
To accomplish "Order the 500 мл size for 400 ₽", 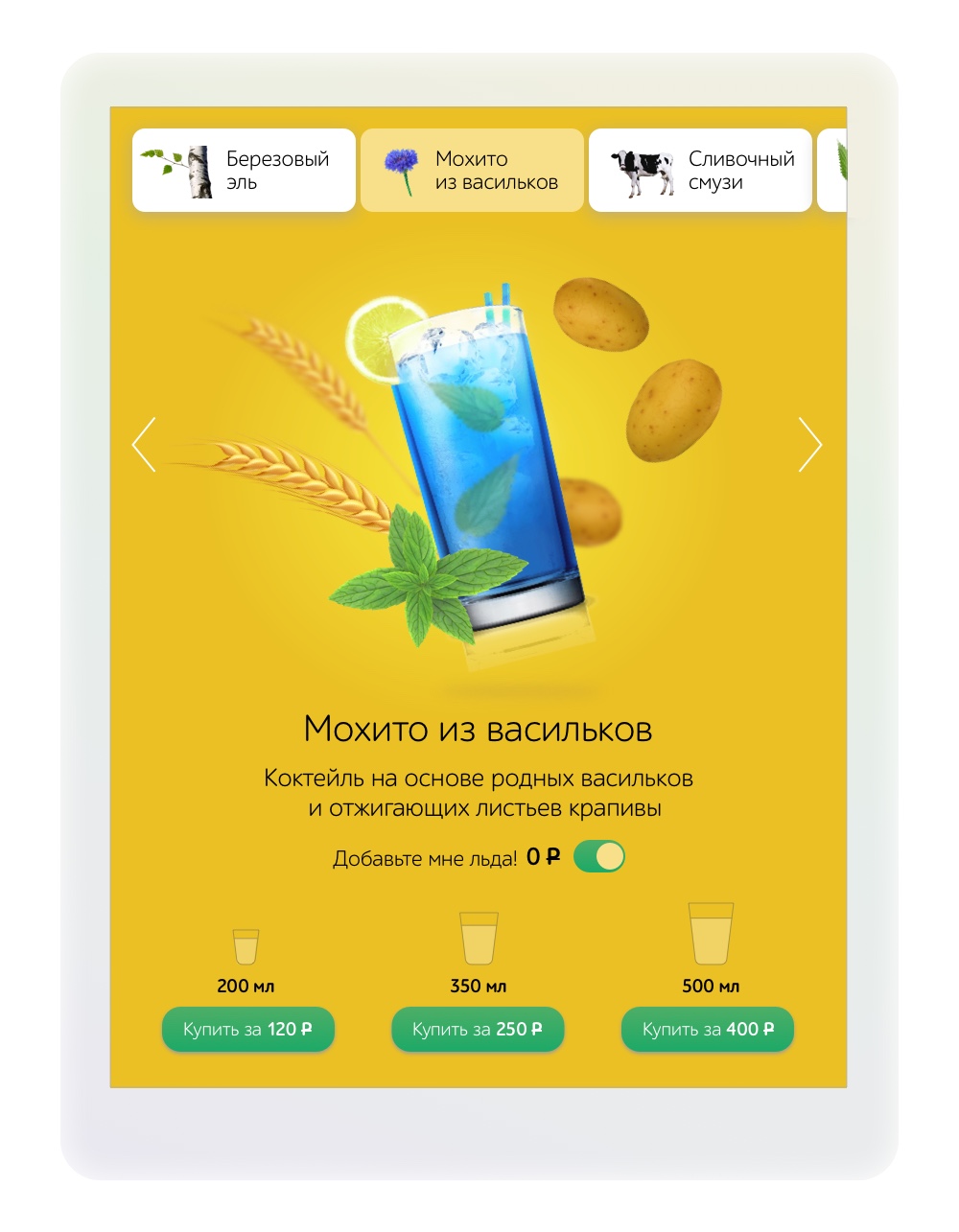I will (x=708, y=1030).
